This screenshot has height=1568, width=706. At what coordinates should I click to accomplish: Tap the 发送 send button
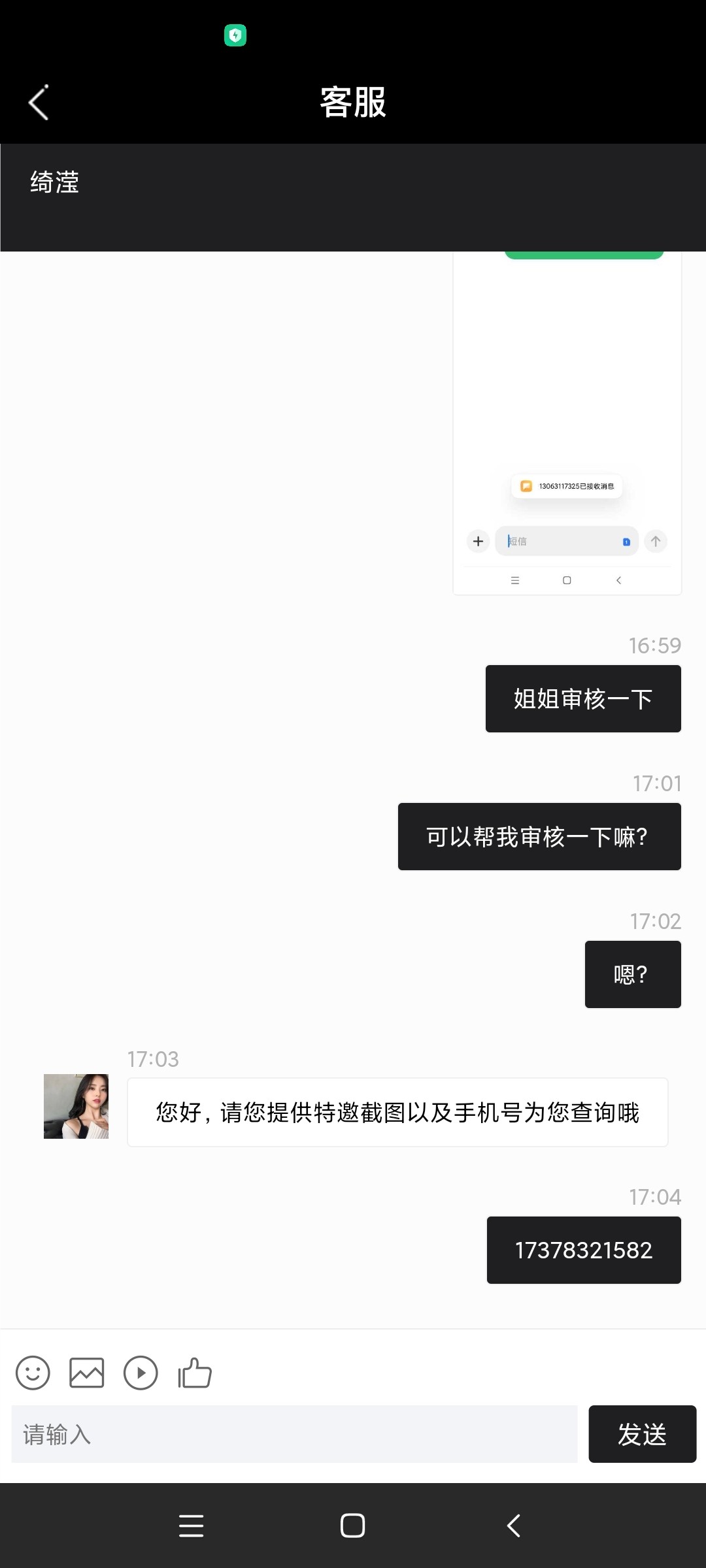pyautogui.click(x=642, y=1434)
